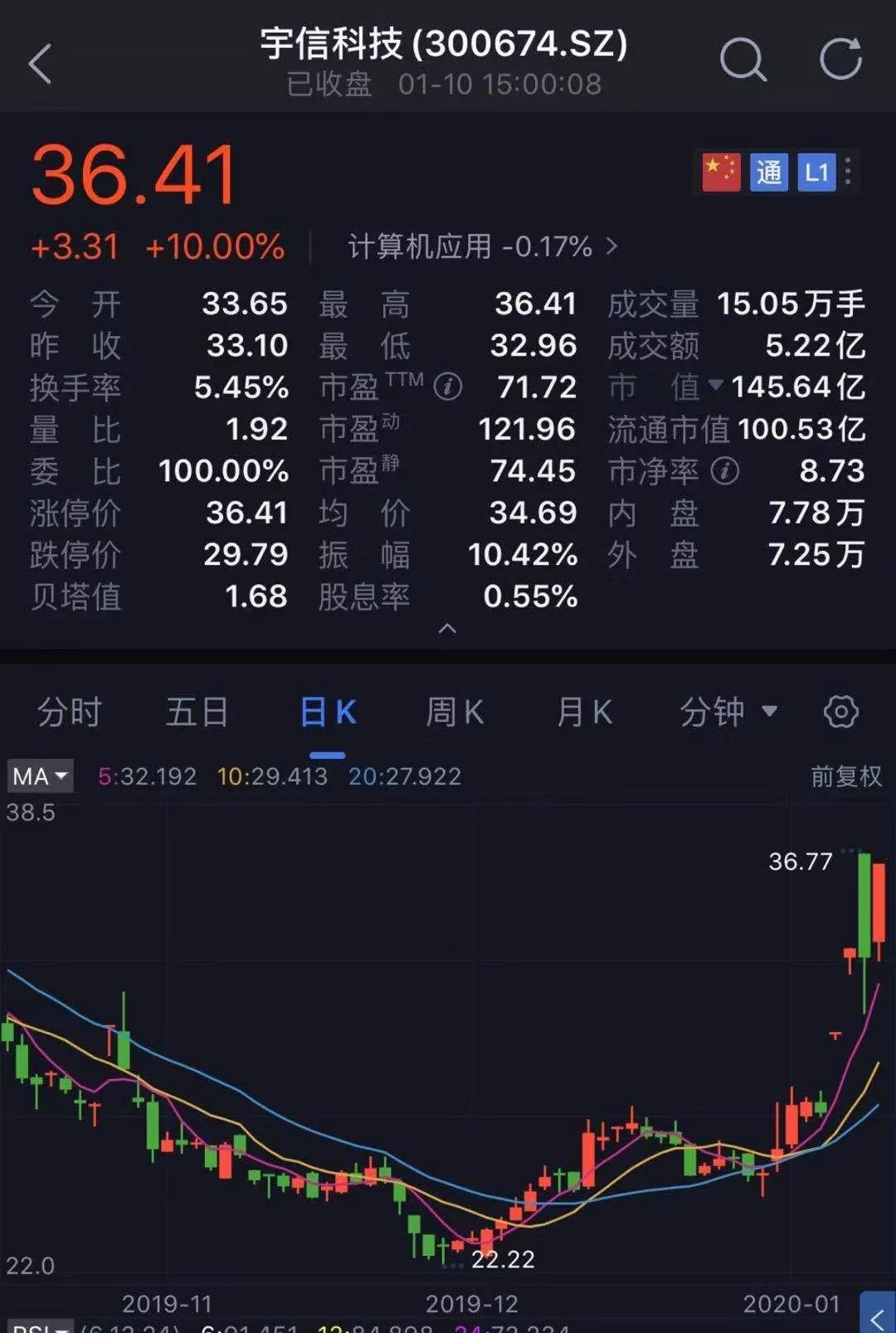The height and width of the screenshot is (1333, 896).
Task: Switch to the 五日 chart tab
Action: pyautogui.click(x=197, y=713)
